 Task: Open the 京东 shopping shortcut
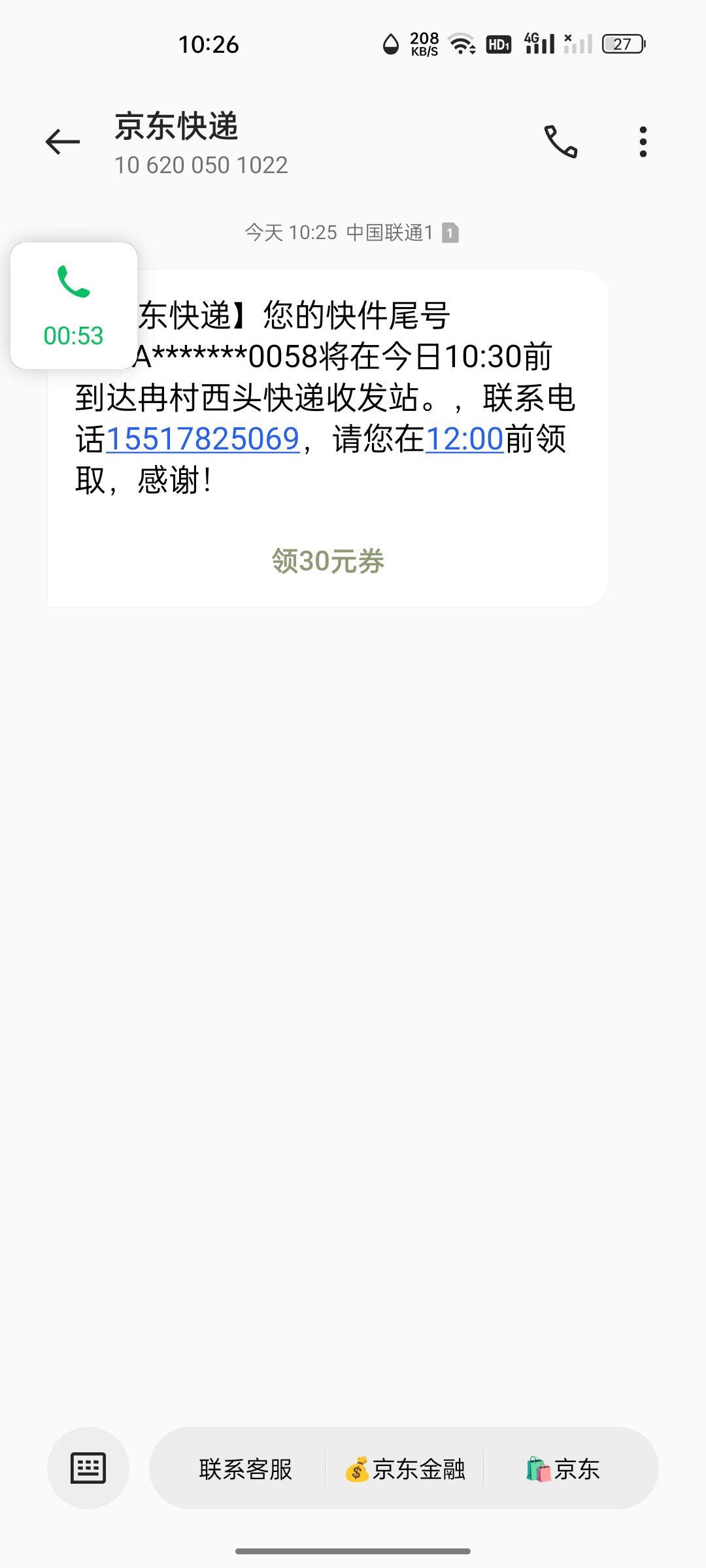[563, 1469]
